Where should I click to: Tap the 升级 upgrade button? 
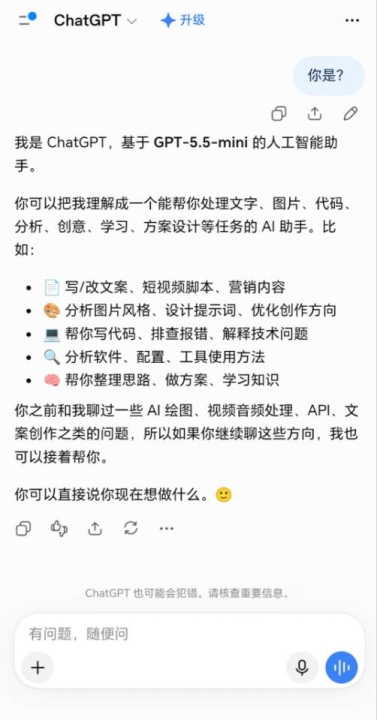click(182, 20)
